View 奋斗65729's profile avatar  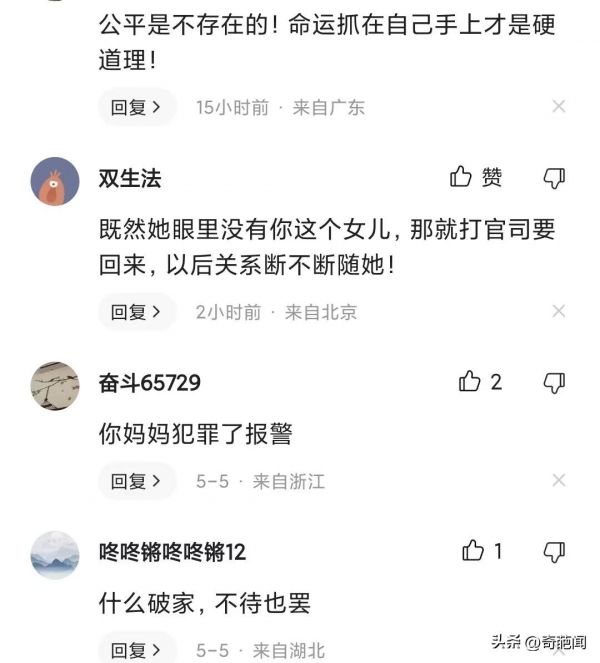point(55,386)
